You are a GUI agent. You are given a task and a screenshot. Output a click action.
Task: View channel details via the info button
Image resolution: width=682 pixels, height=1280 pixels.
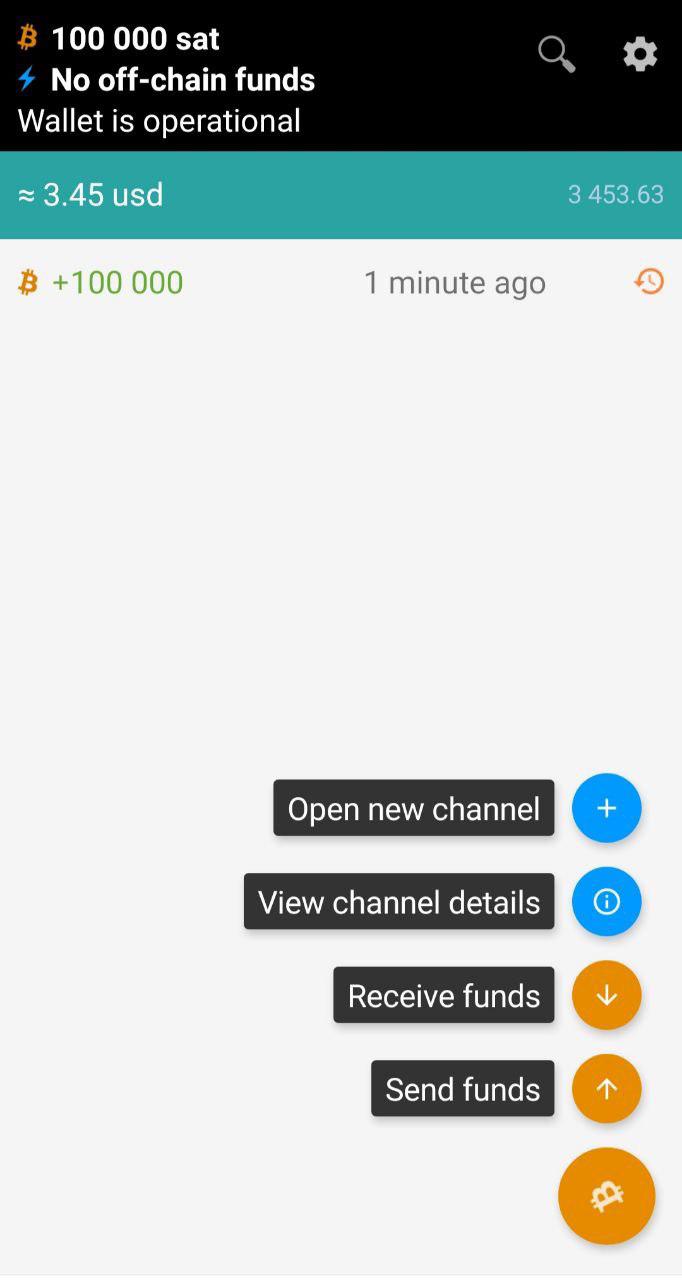pyautogui.click(x=606, y=901)
